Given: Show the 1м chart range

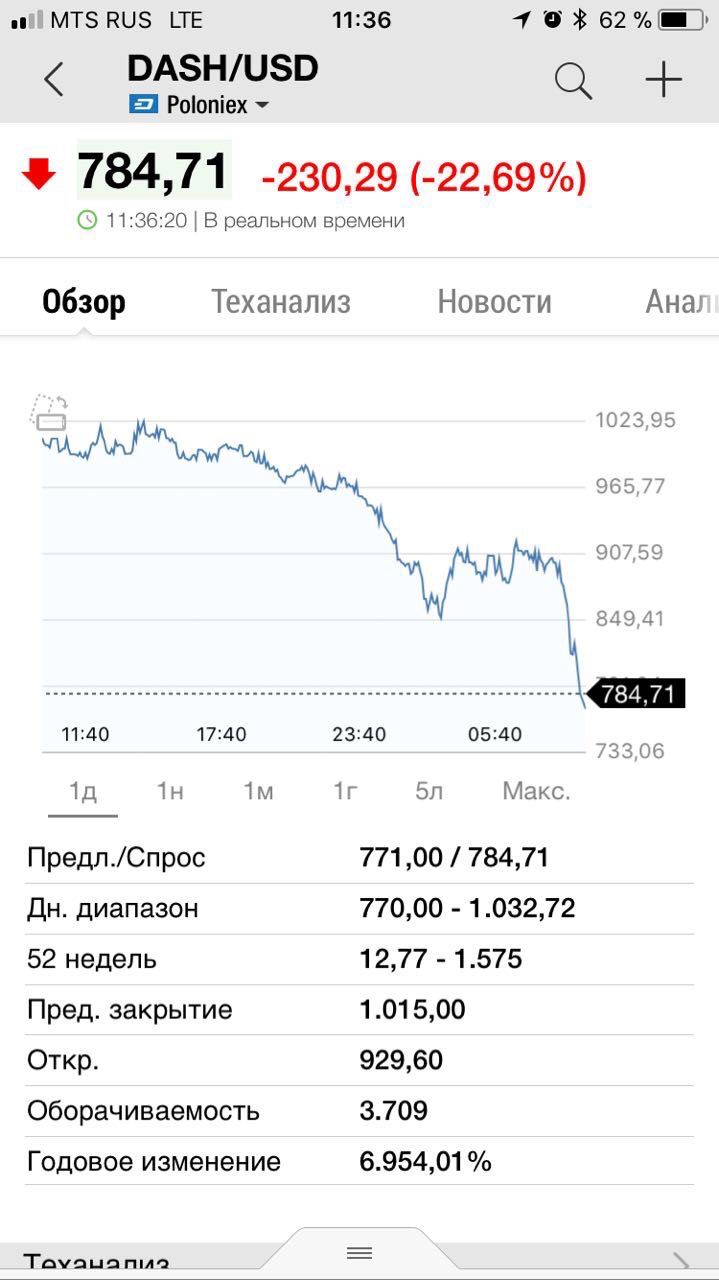Looking at the screenshot, I should [258, 792].
